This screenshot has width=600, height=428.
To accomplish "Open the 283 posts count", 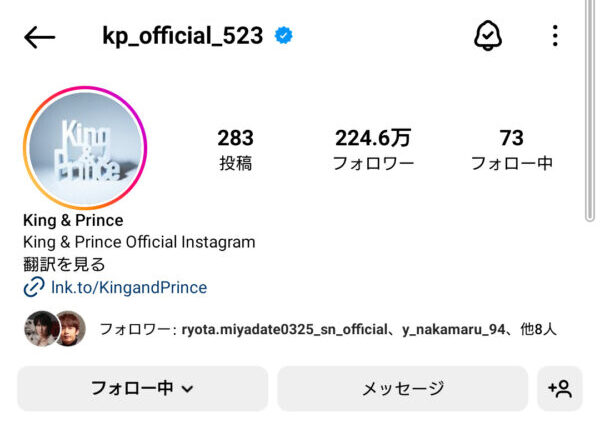I will point(236,150).
